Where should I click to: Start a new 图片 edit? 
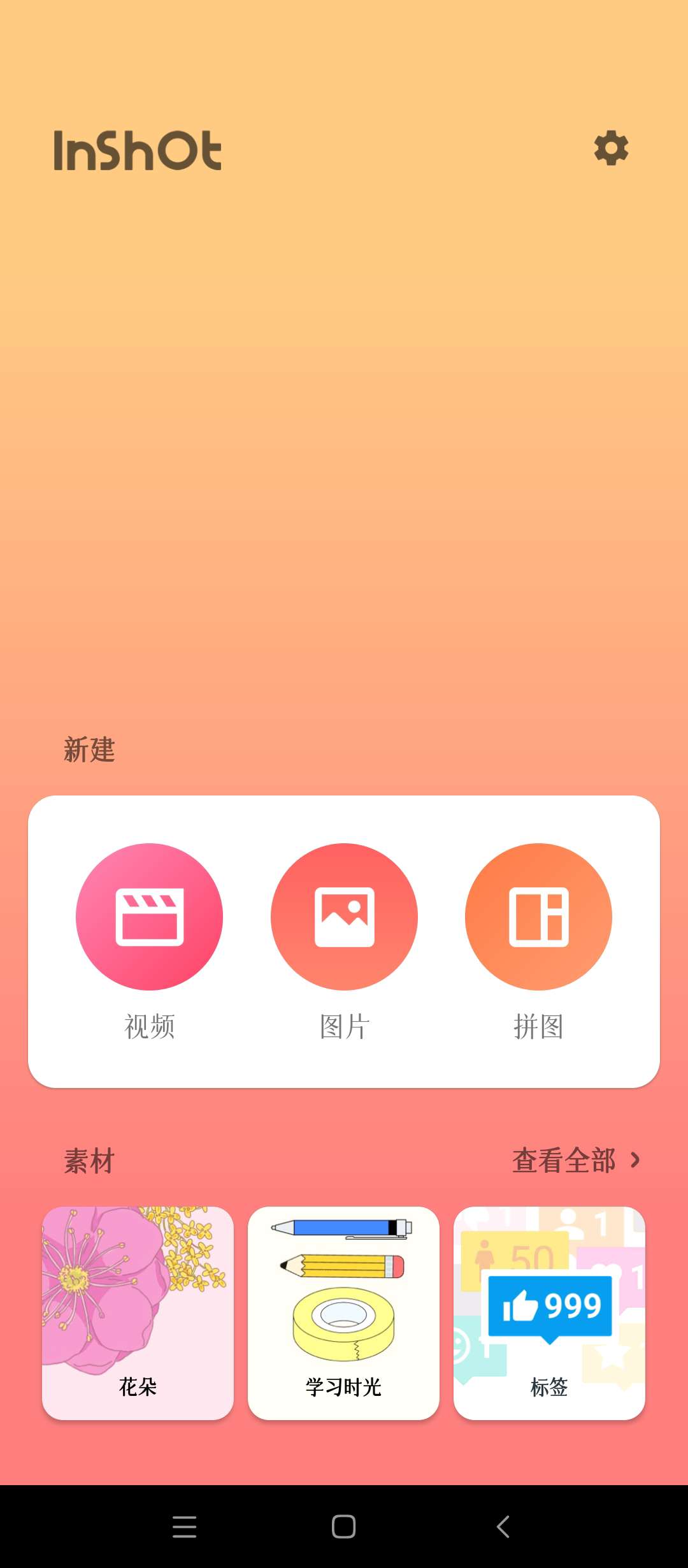[x=344, y=917]
